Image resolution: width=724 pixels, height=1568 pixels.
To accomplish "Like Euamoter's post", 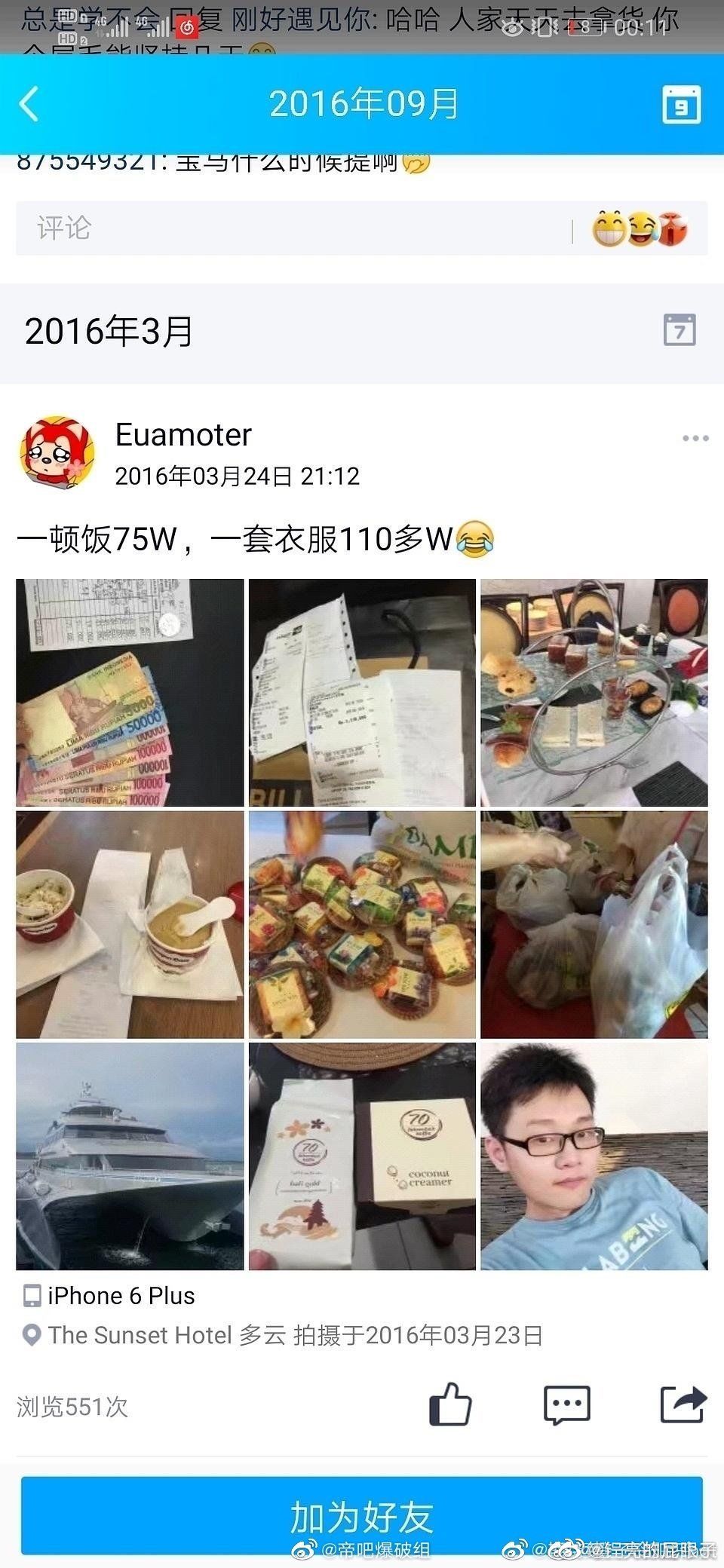I will 450,1404.
